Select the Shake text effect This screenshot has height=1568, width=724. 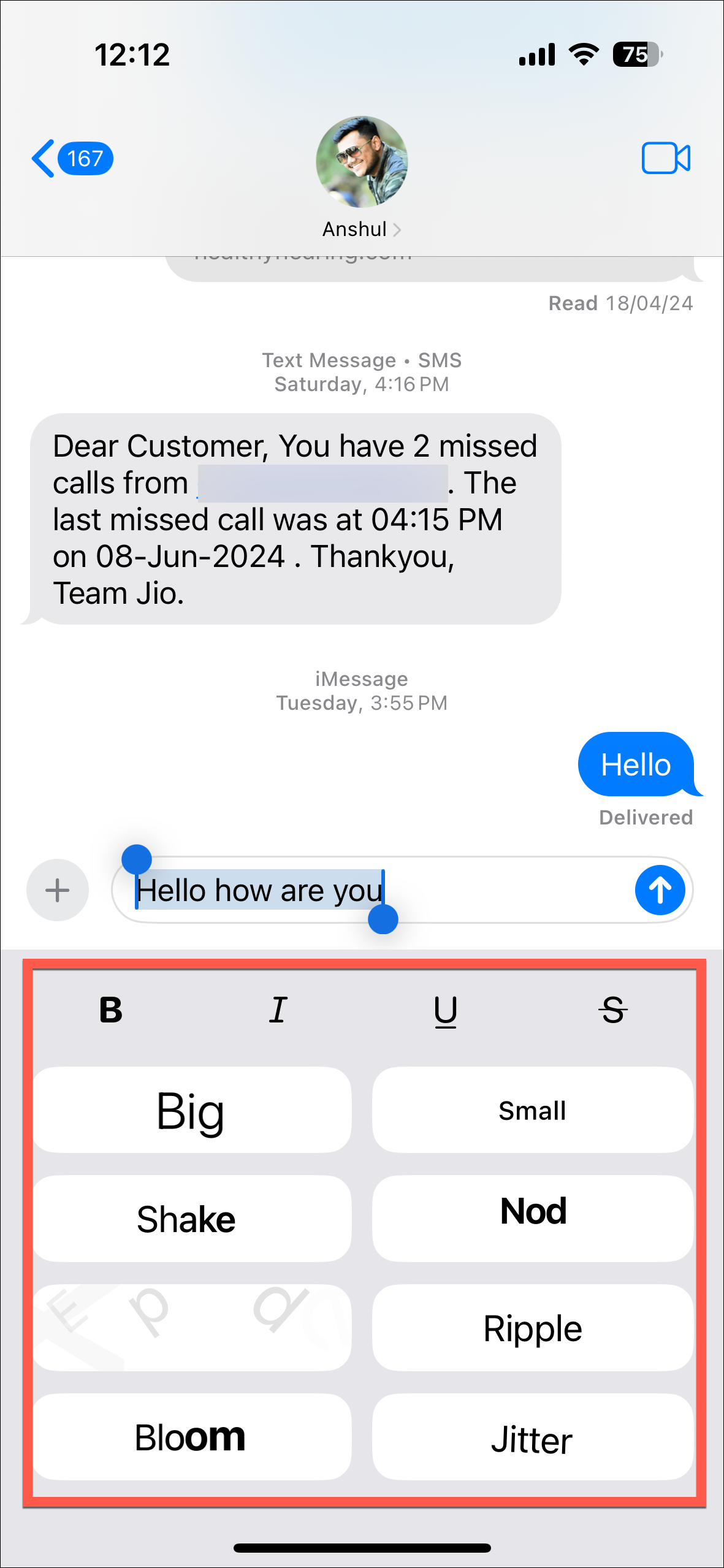[191, 1219]
